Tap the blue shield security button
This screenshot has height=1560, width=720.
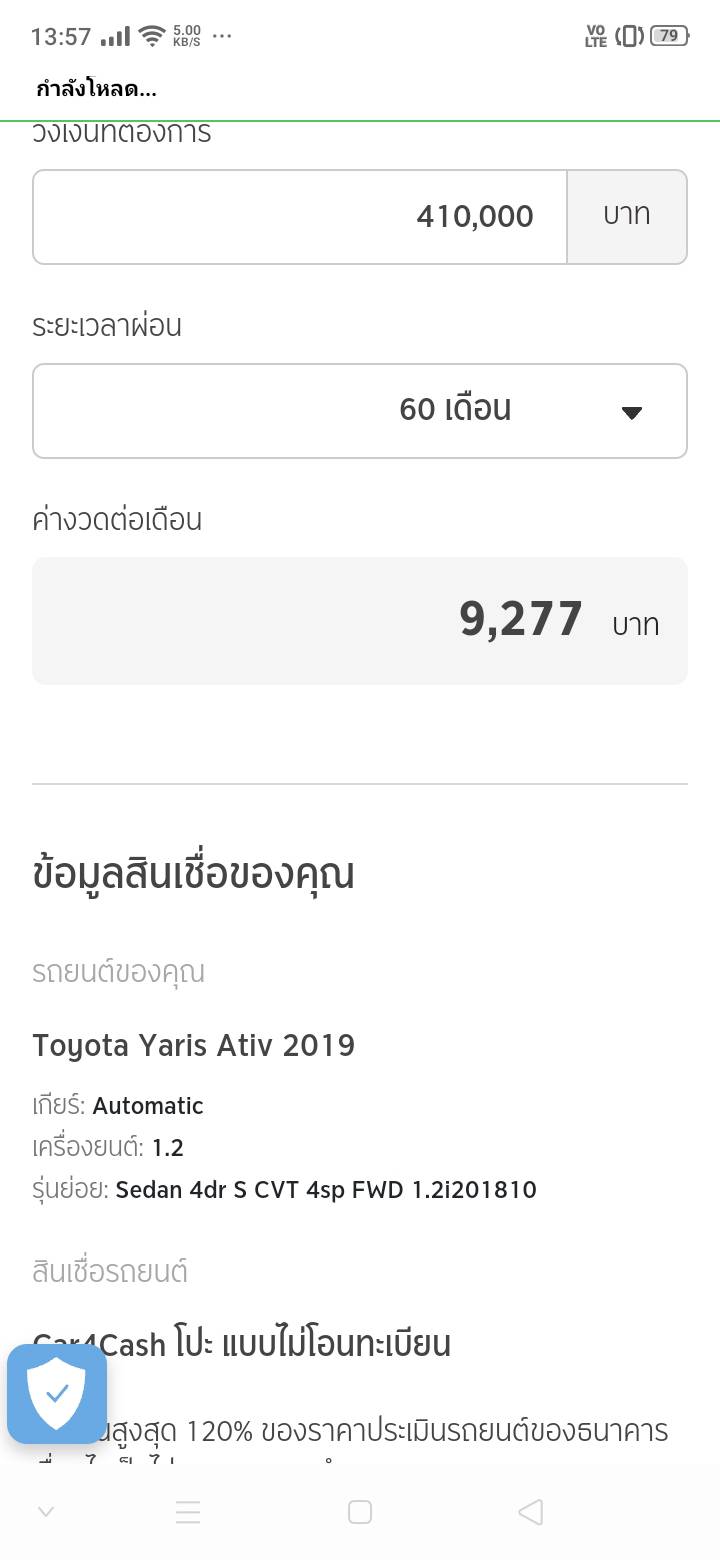pyautogui.click(x=57, y=1393)
